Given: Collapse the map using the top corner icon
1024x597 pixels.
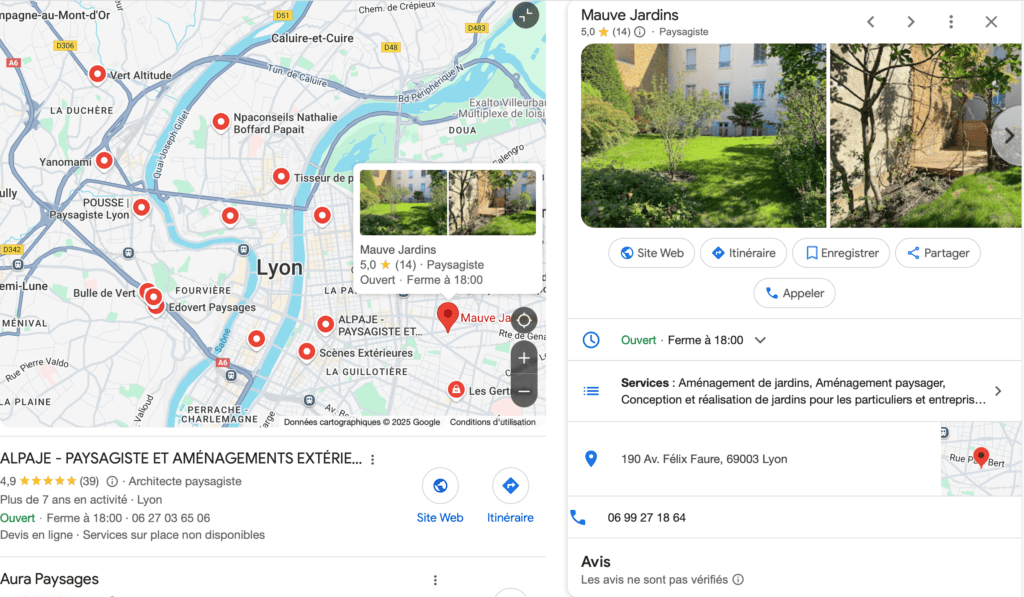Looking at the screenshot, I should [525, 15].
